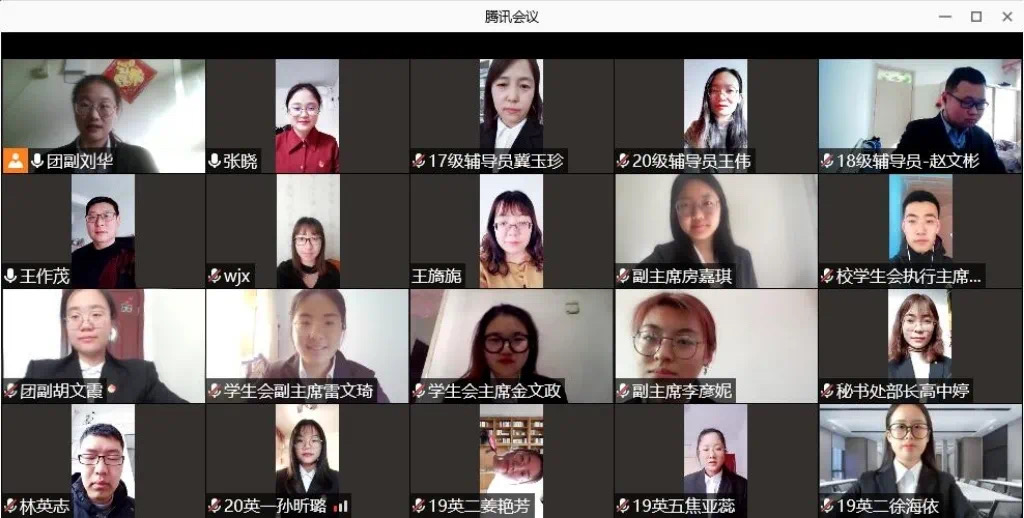This screenshot has width=1024, height=518.
Task: Select the video tile of 王作茂
Action: coord(103,231)
